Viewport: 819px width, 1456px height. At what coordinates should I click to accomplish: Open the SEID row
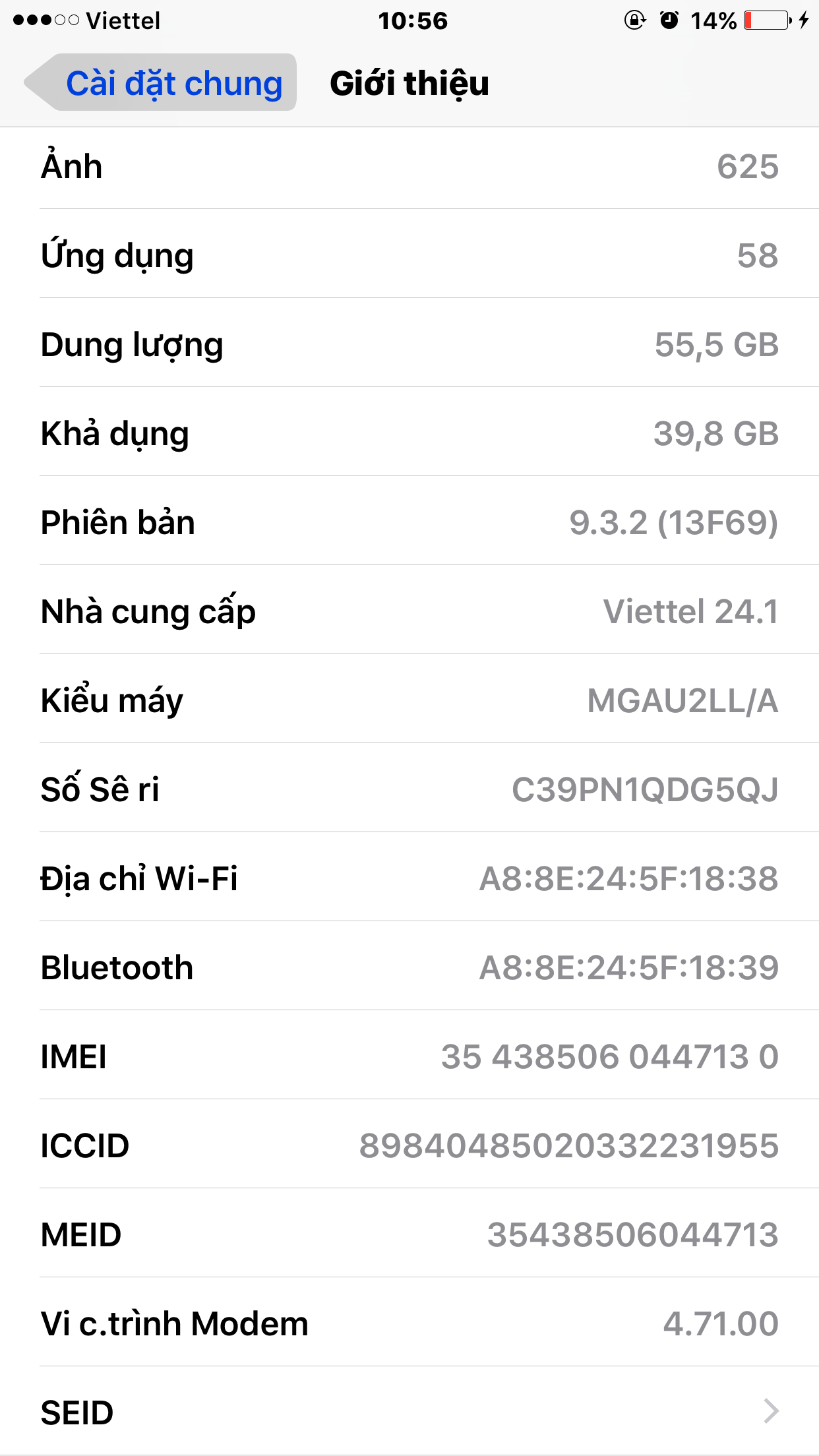pyautogui.click(x=409, y=1412)
